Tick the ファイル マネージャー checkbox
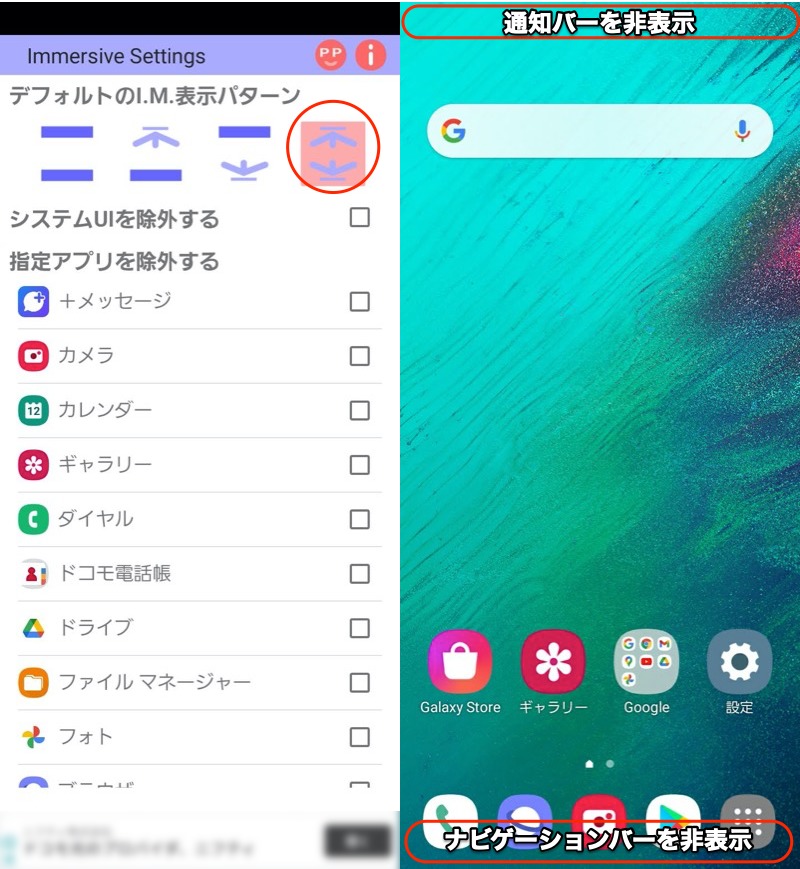 pyautogui.click(x=360, y=682)
